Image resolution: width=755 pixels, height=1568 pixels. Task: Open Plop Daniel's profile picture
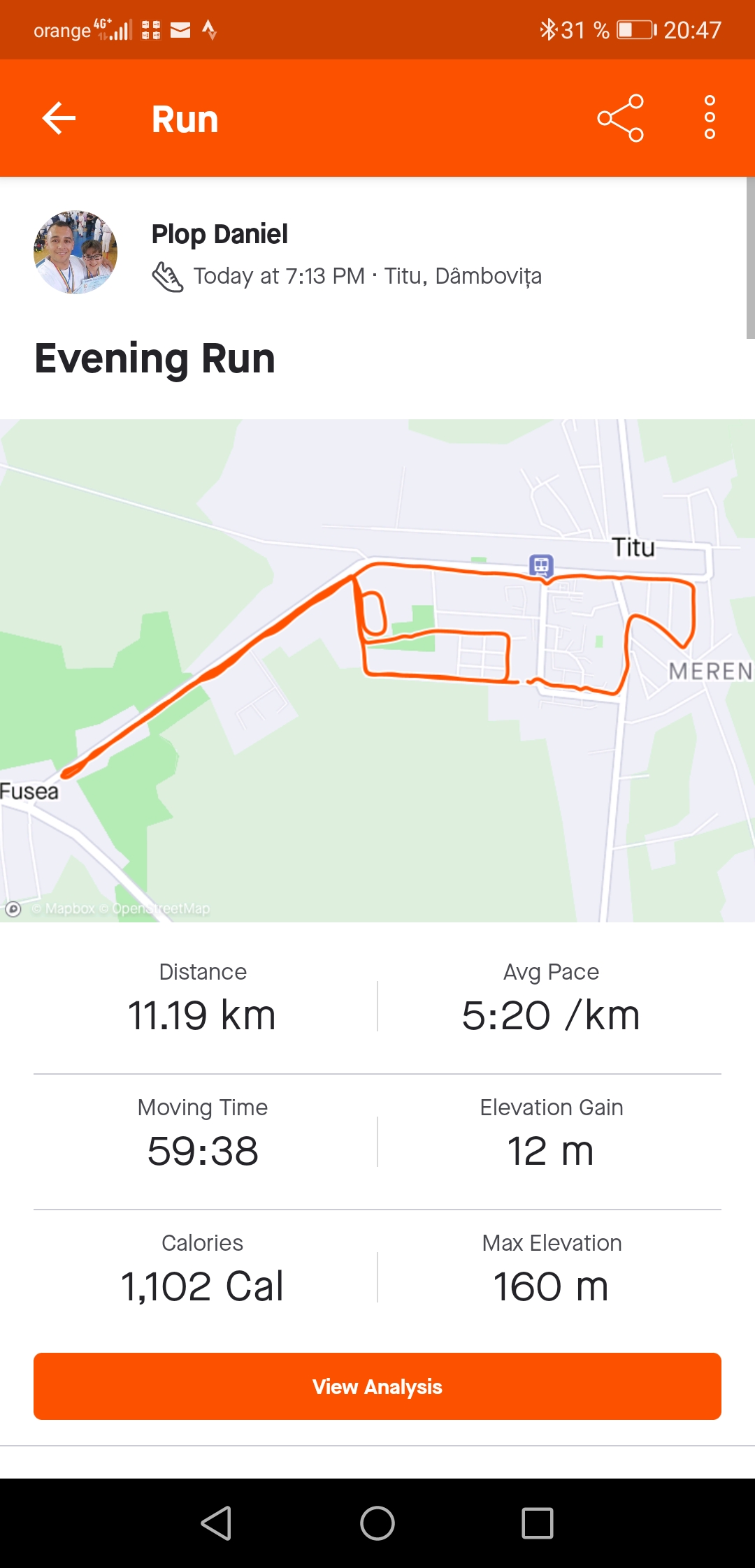75,252
